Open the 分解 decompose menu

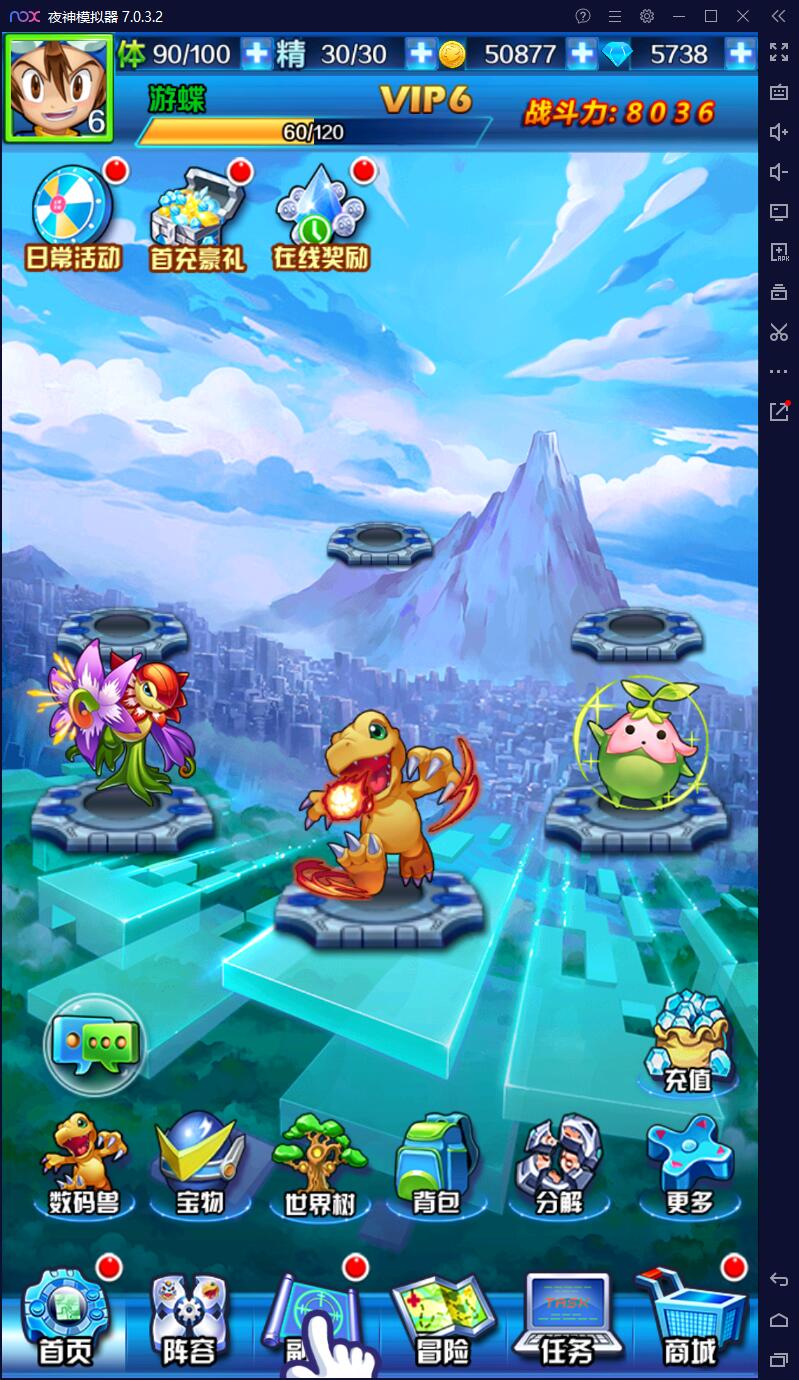tap(558, 1164)
